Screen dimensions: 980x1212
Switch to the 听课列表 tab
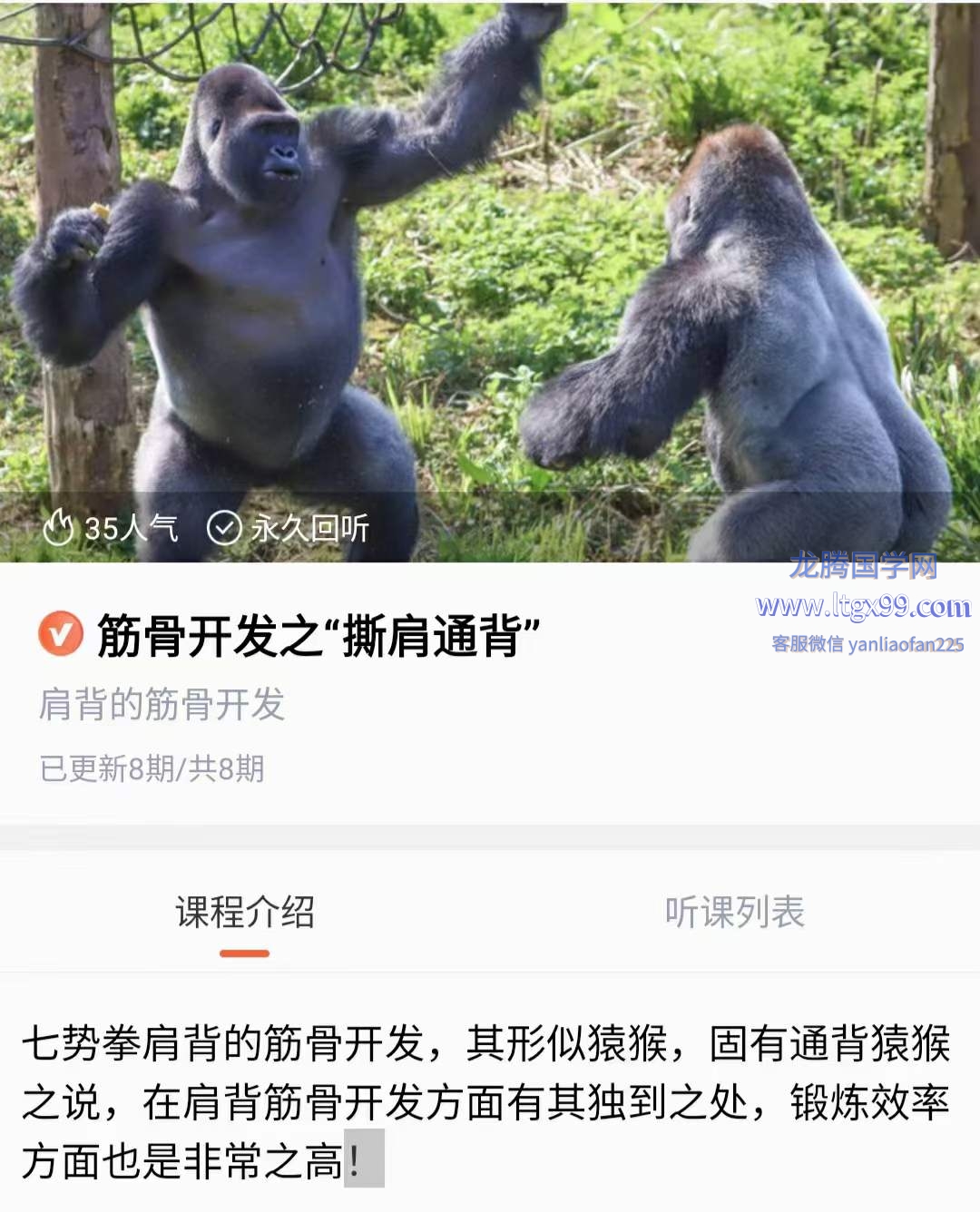pyautogui.click(x=734, y=913)
